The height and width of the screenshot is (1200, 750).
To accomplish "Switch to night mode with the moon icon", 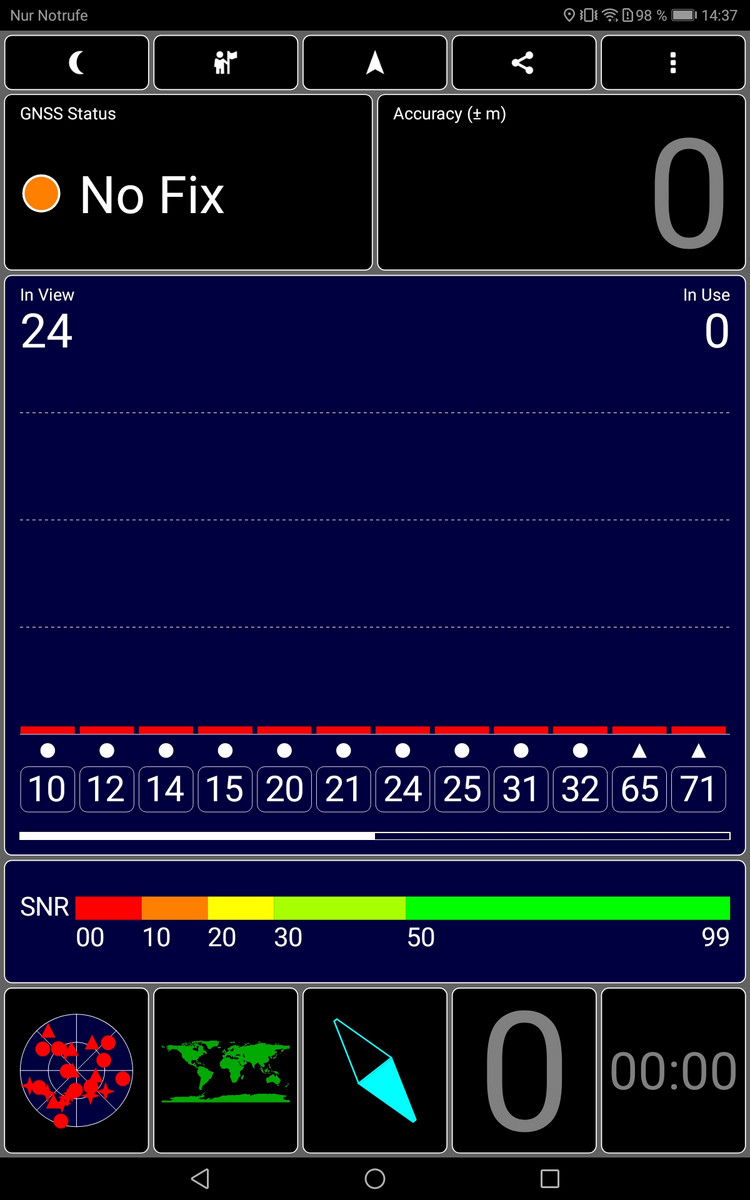I will (x=77, y=63).
